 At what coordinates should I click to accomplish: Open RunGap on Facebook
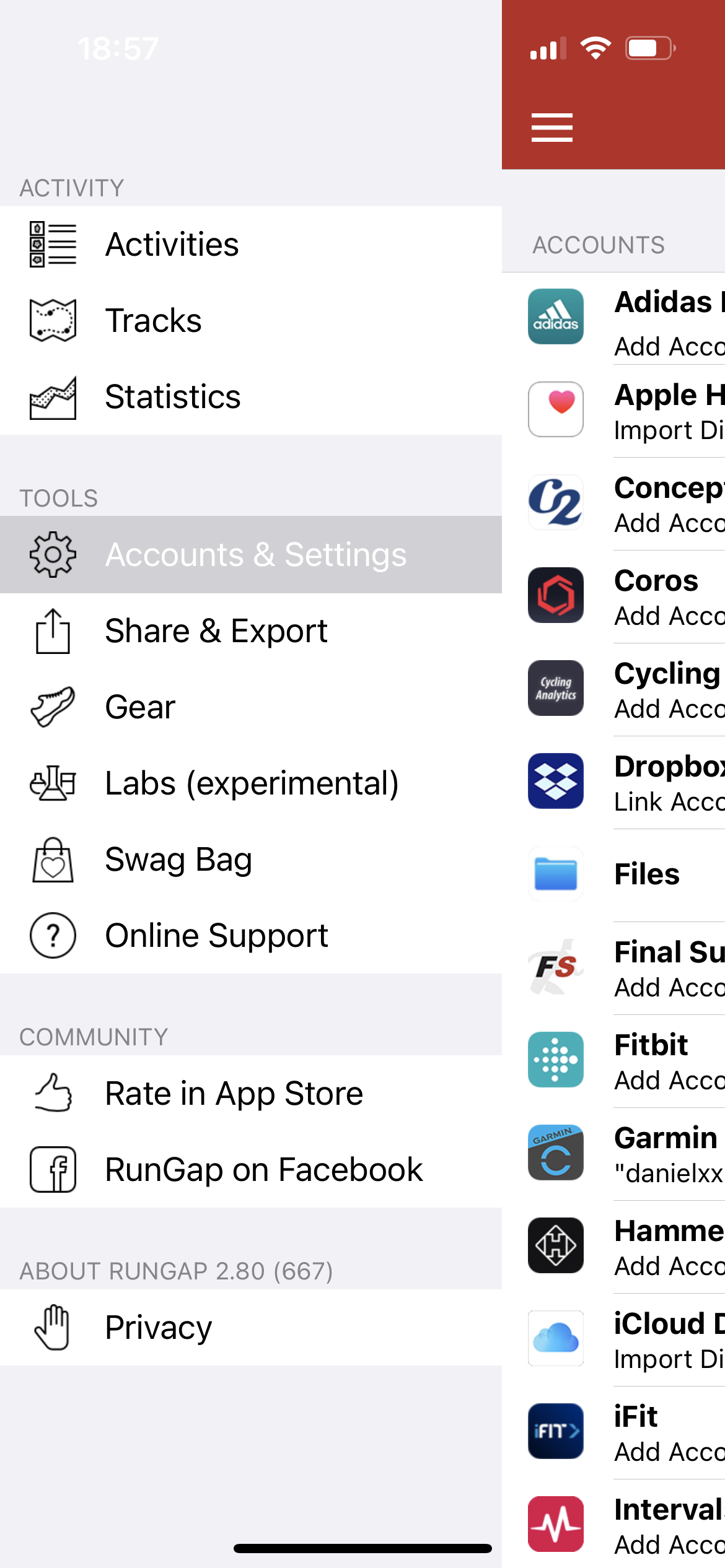pyautogui.click(x=251, y=1169)
